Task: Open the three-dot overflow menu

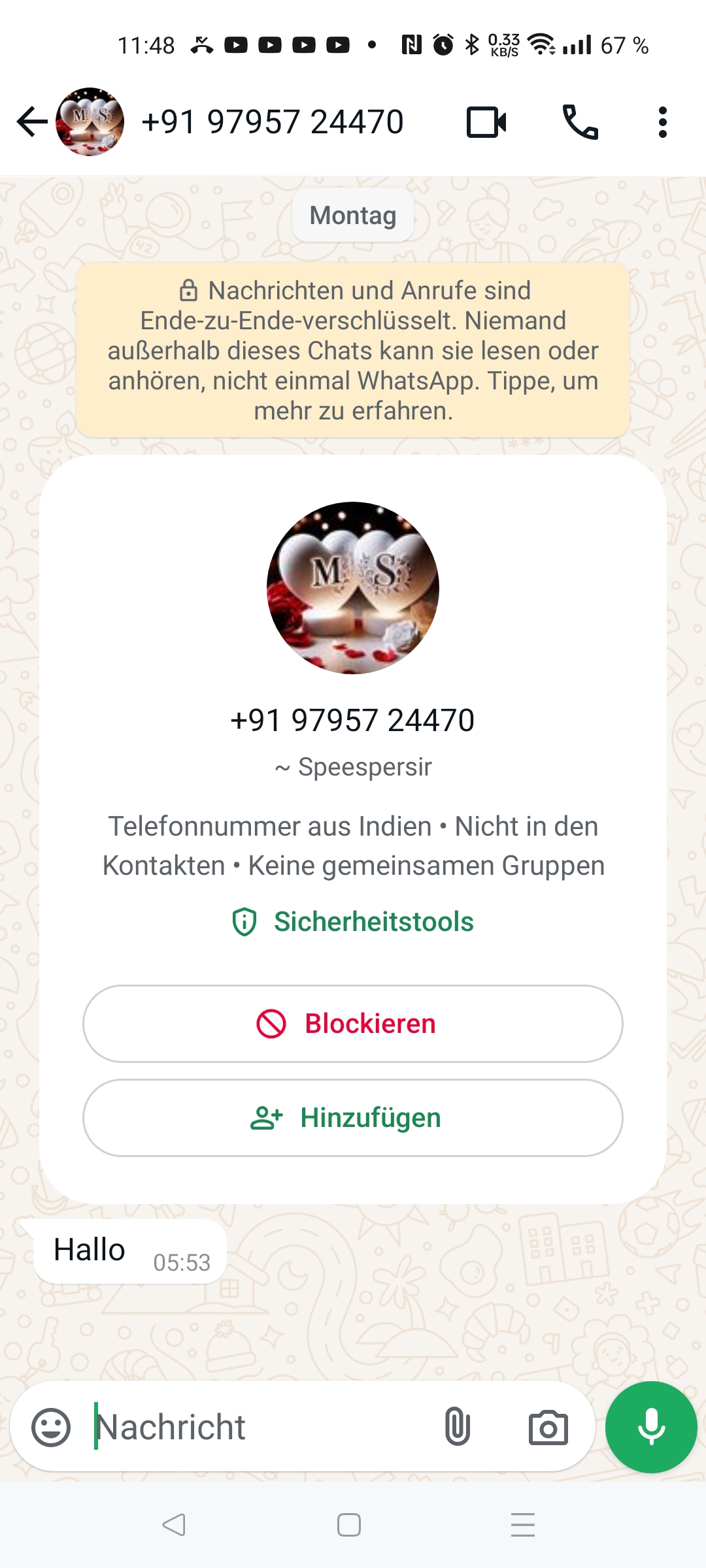Action: point(662,122)
